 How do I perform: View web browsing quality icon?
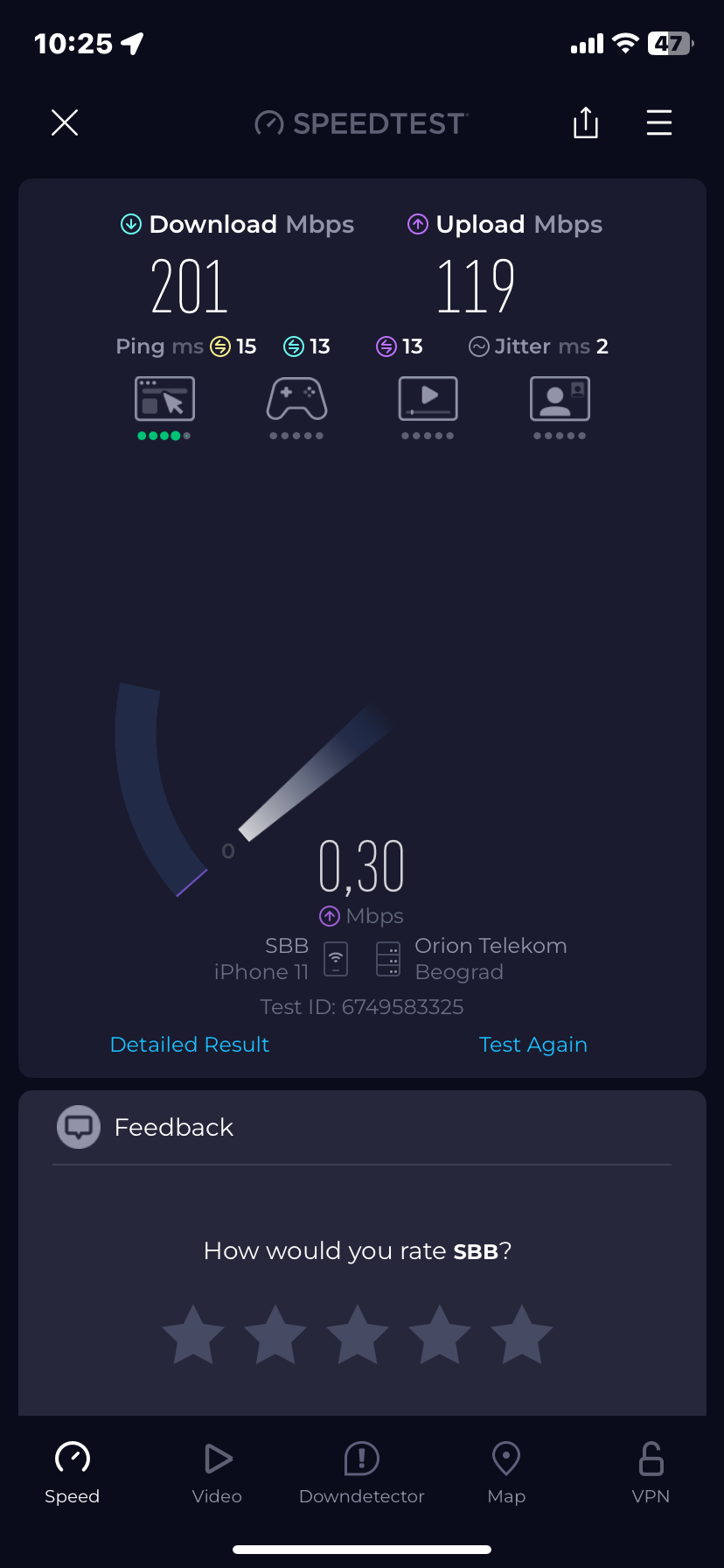point(164,400)
